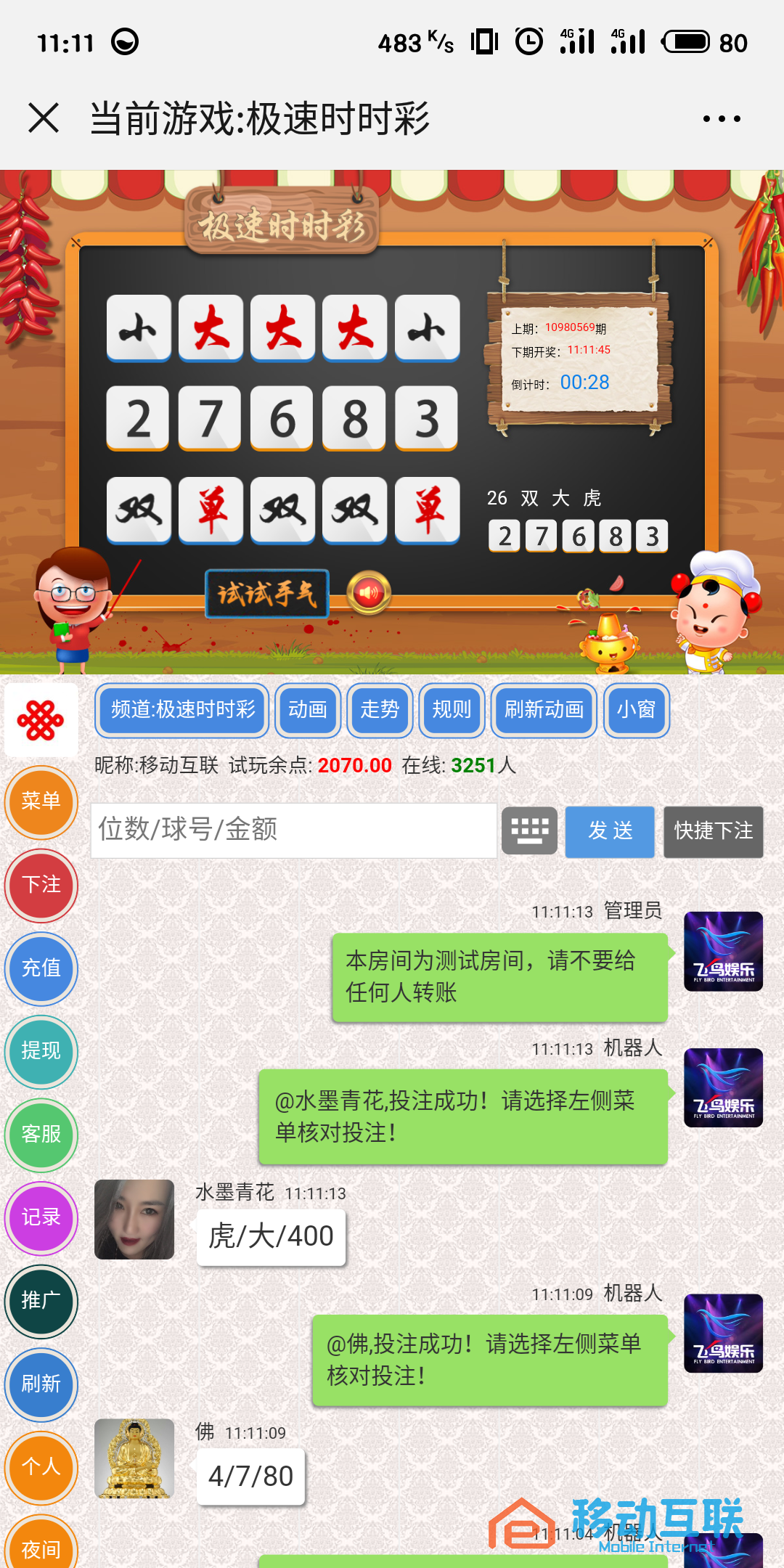Tap the red 下注 bet button
This screenshot has height=1568, width=784.
click(x=41, y=885)
